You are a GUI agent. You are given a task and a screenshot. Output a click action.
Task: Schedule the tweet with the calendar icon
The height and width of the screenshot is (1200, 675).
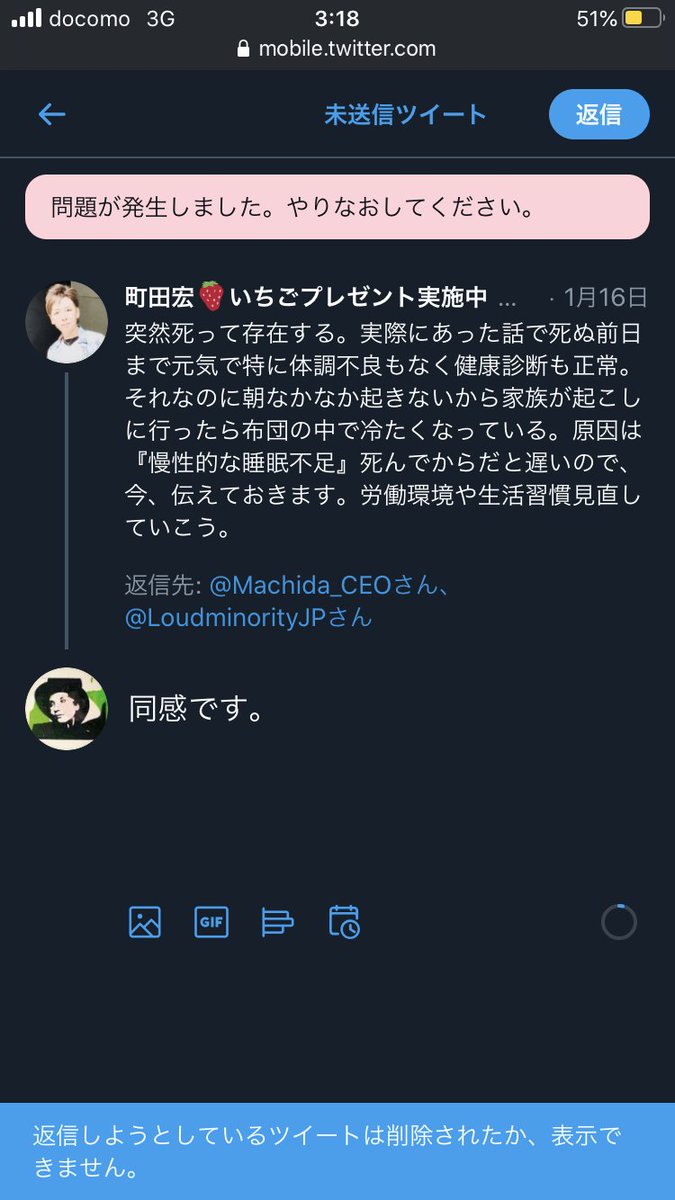(x=344, y=921)
